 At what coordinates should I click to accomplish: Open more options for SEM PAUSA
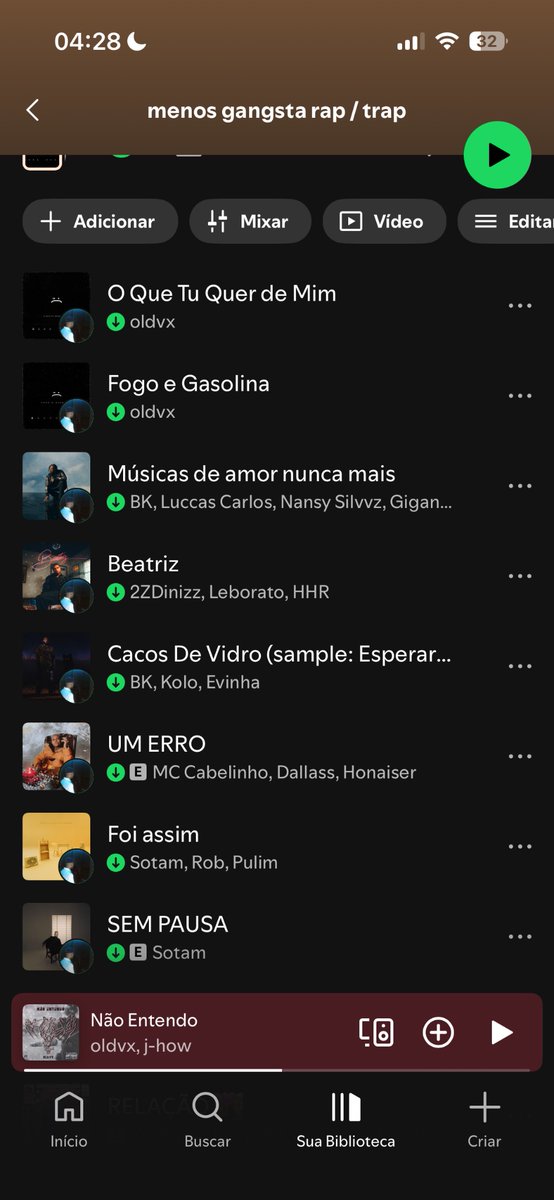tap(519, 937)
